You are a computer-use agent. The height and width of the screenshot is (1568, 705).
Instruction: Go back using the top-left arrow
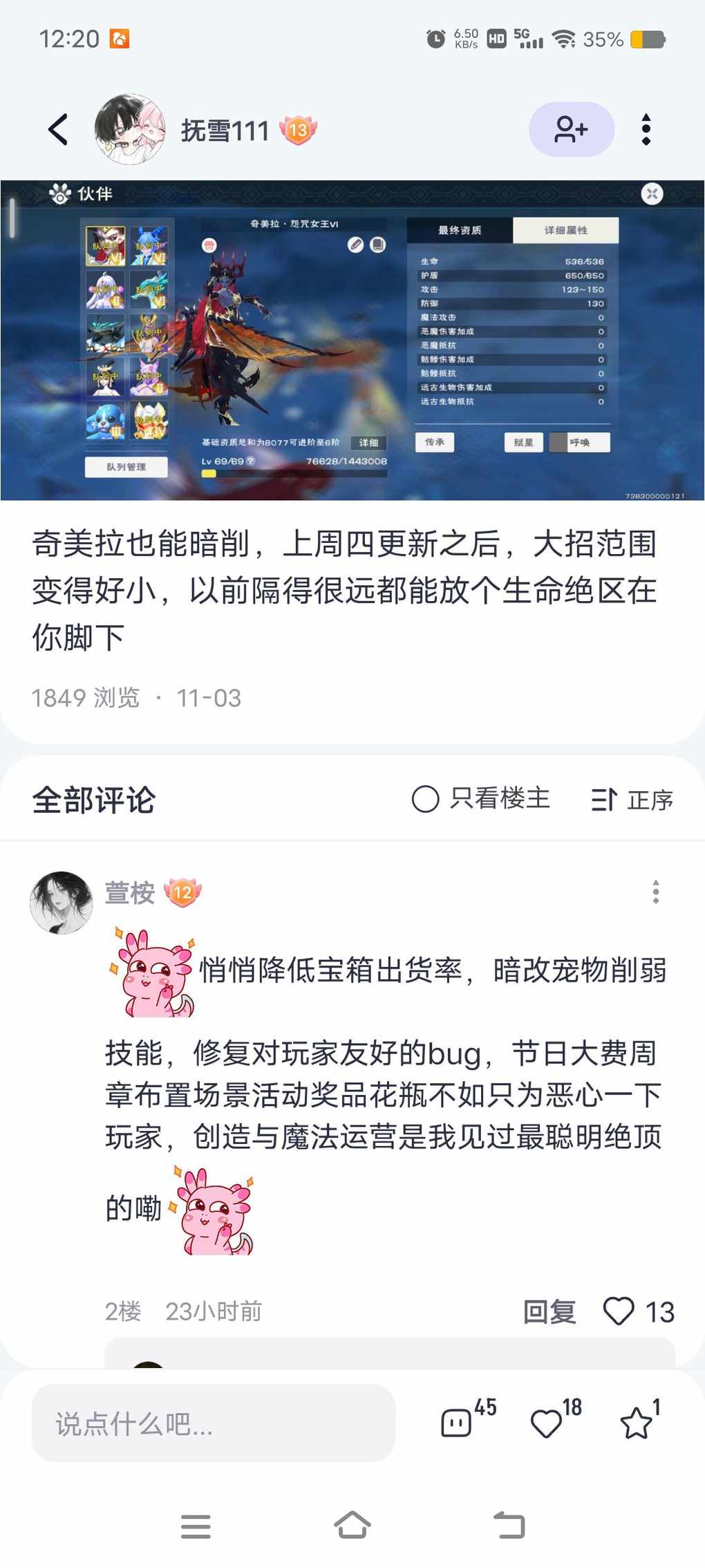tap(59, 129)
